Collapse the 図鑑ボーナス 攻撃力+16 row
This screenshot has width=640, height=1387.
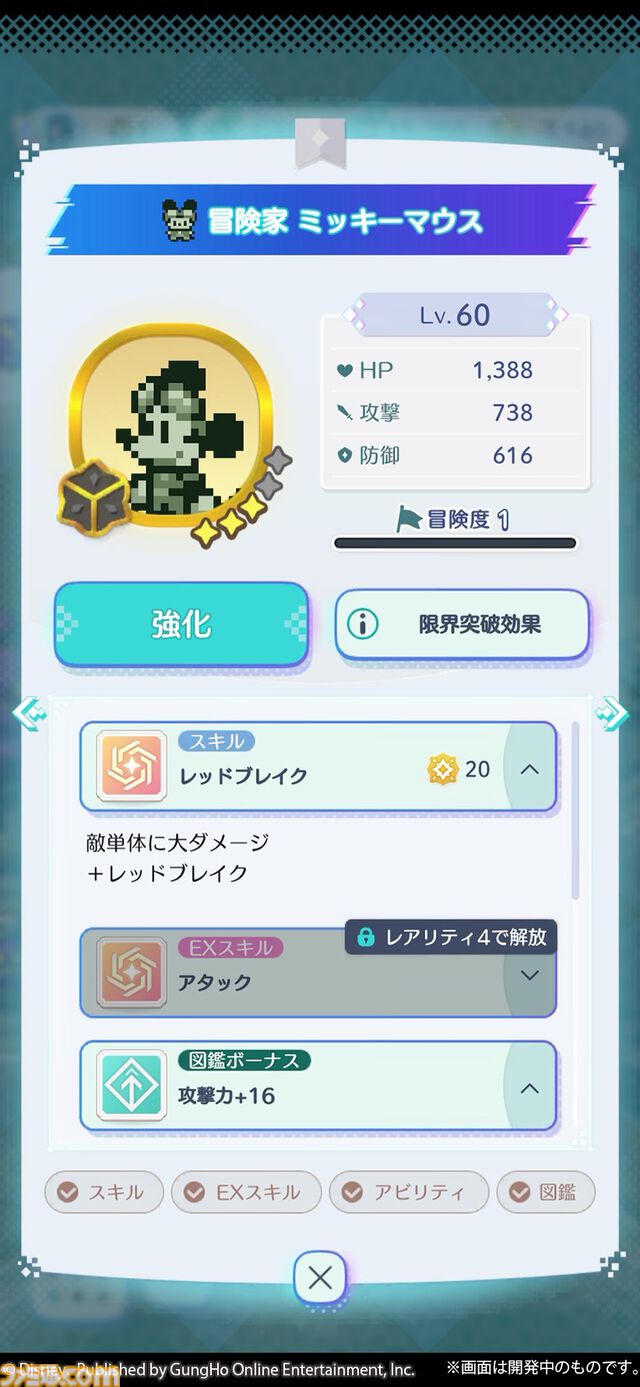(x=530, y=1088)
